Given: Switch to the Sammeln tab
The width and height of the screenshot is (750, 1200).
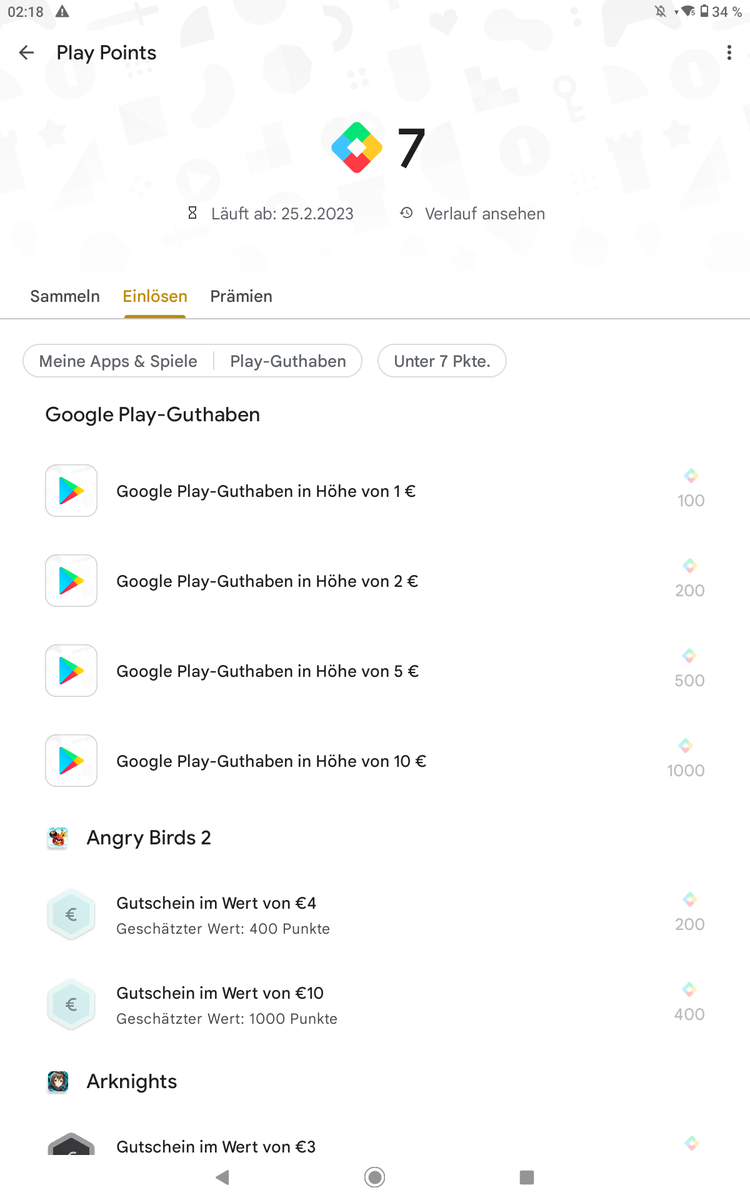Looking at the screenshot, I should [x=65, y=296].
